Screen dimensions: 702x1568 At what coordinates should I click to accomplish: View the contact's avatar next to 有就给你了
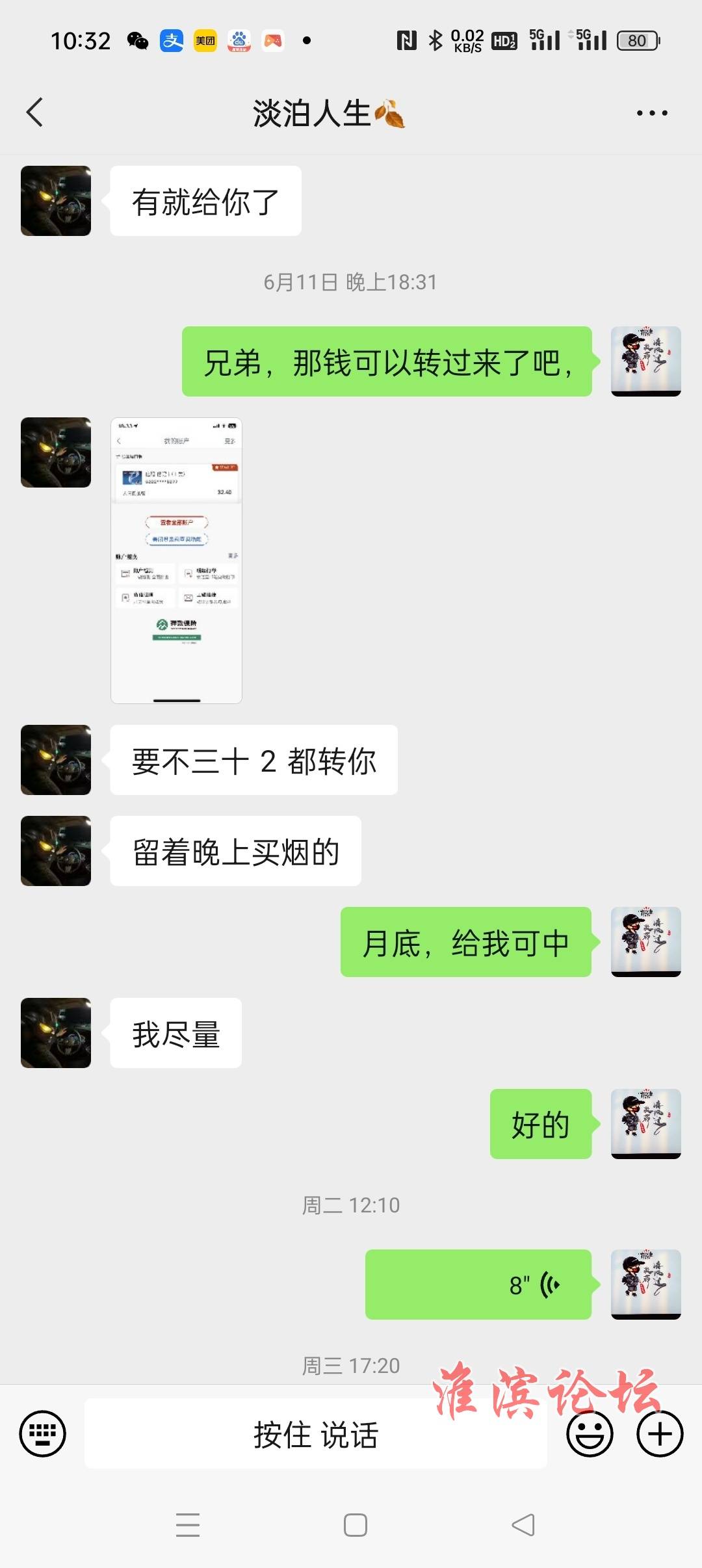(x=56, y=201)
